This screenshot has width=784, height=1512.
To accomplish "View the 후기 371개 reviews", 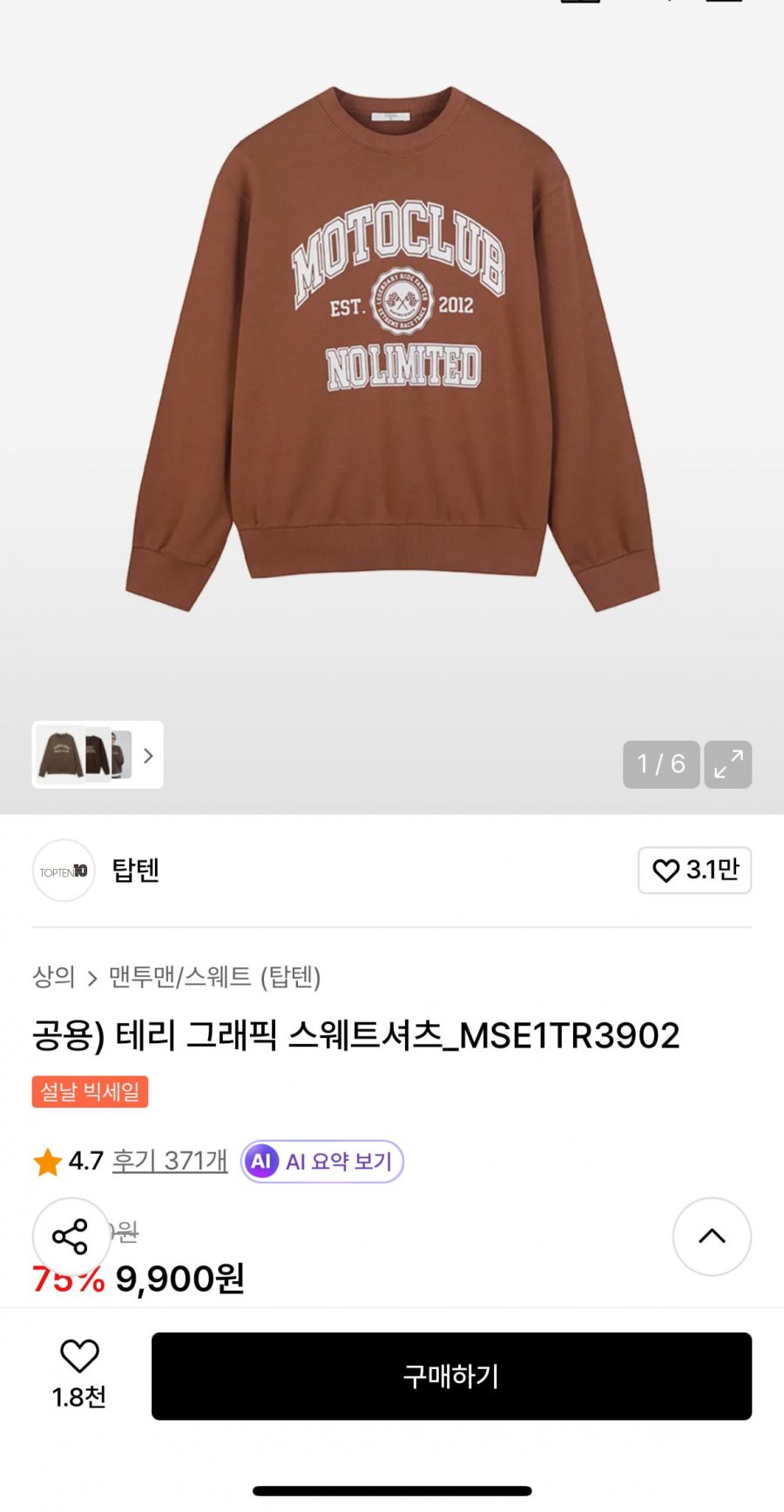I will point(170,1161).
